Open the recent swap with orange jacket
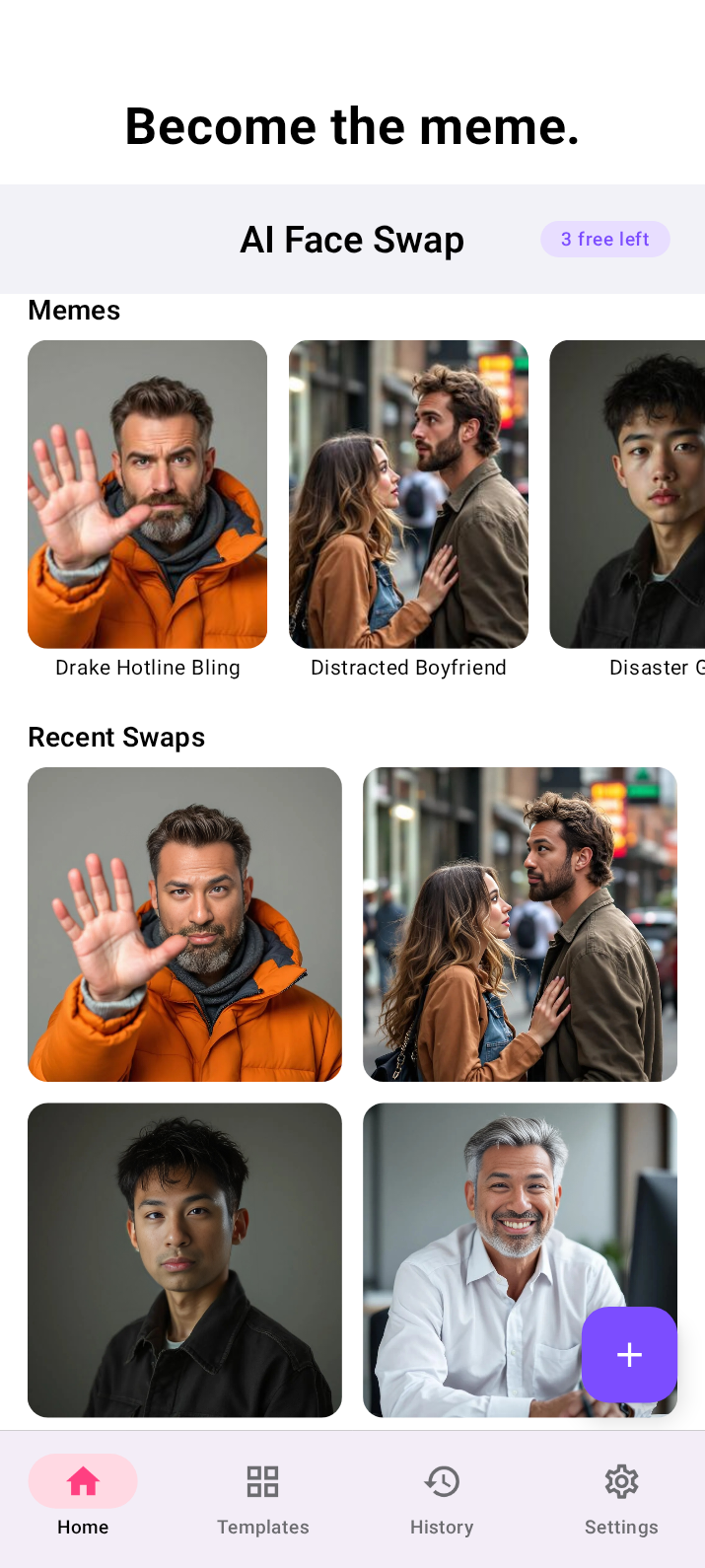Image resolution: width=705 pixels, height=1568 pixels. (184, 924)
